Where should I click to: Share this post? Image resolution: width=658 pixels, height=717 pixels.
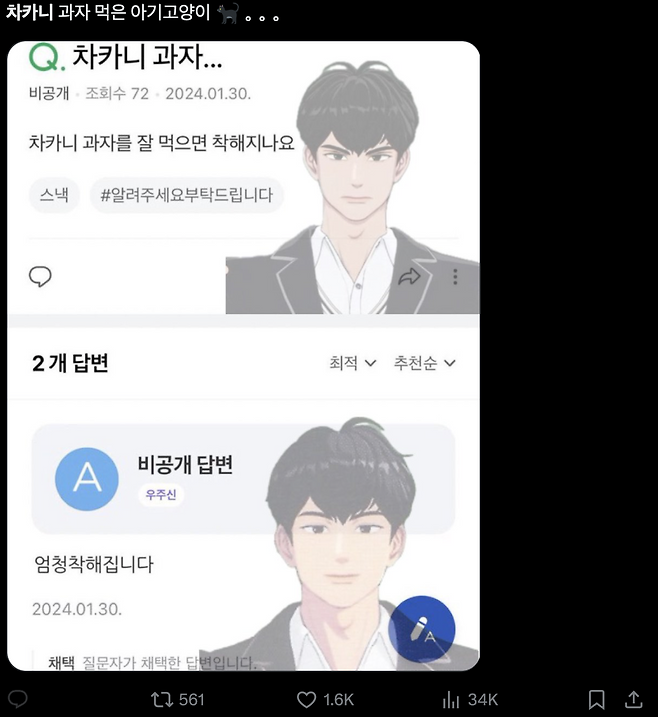633,699
